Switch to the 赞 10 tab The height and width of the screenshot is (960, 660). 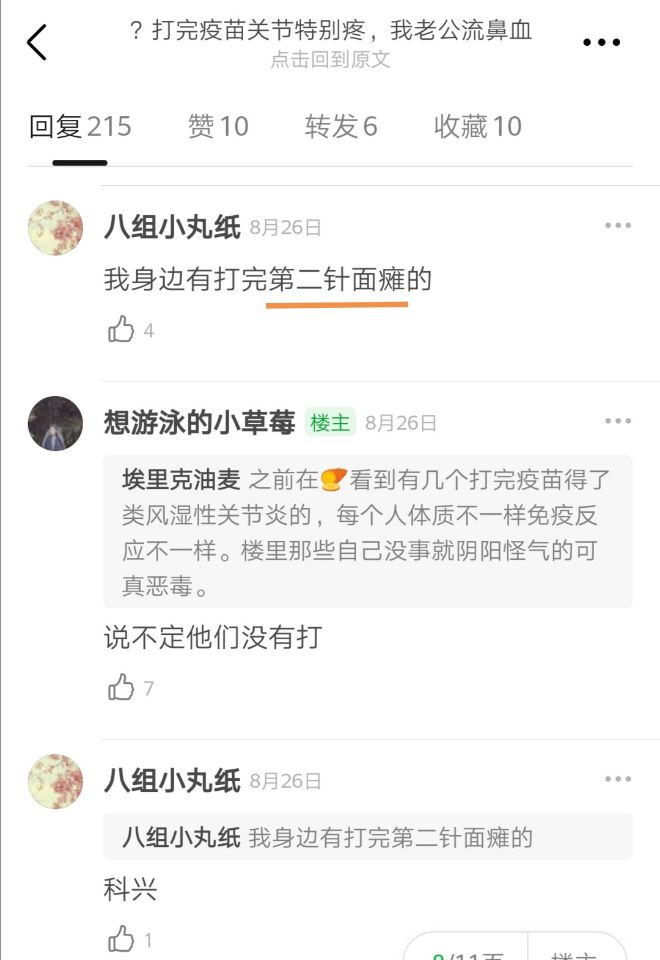pos(218,127)
